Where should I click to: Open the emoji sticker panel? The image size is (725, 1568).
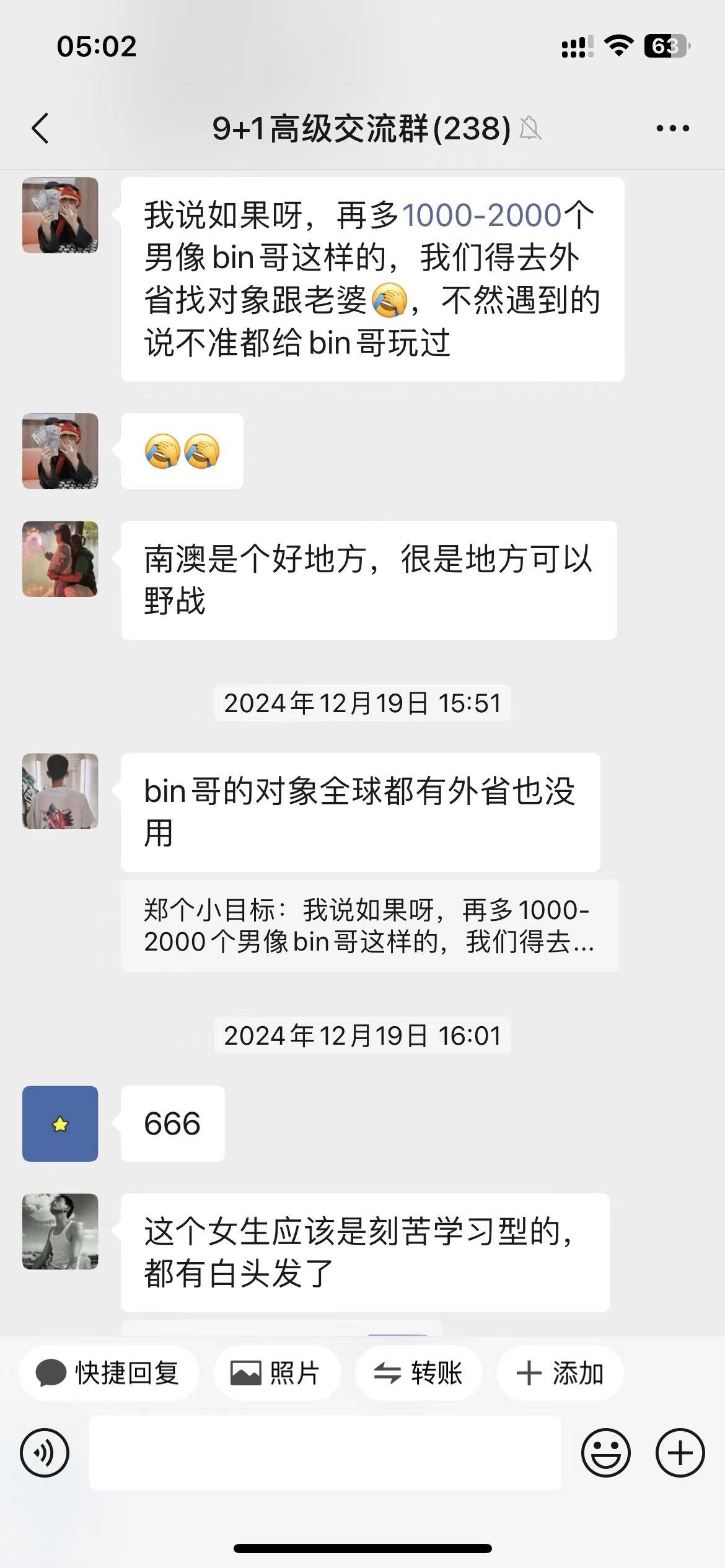tap(605, 1452)
